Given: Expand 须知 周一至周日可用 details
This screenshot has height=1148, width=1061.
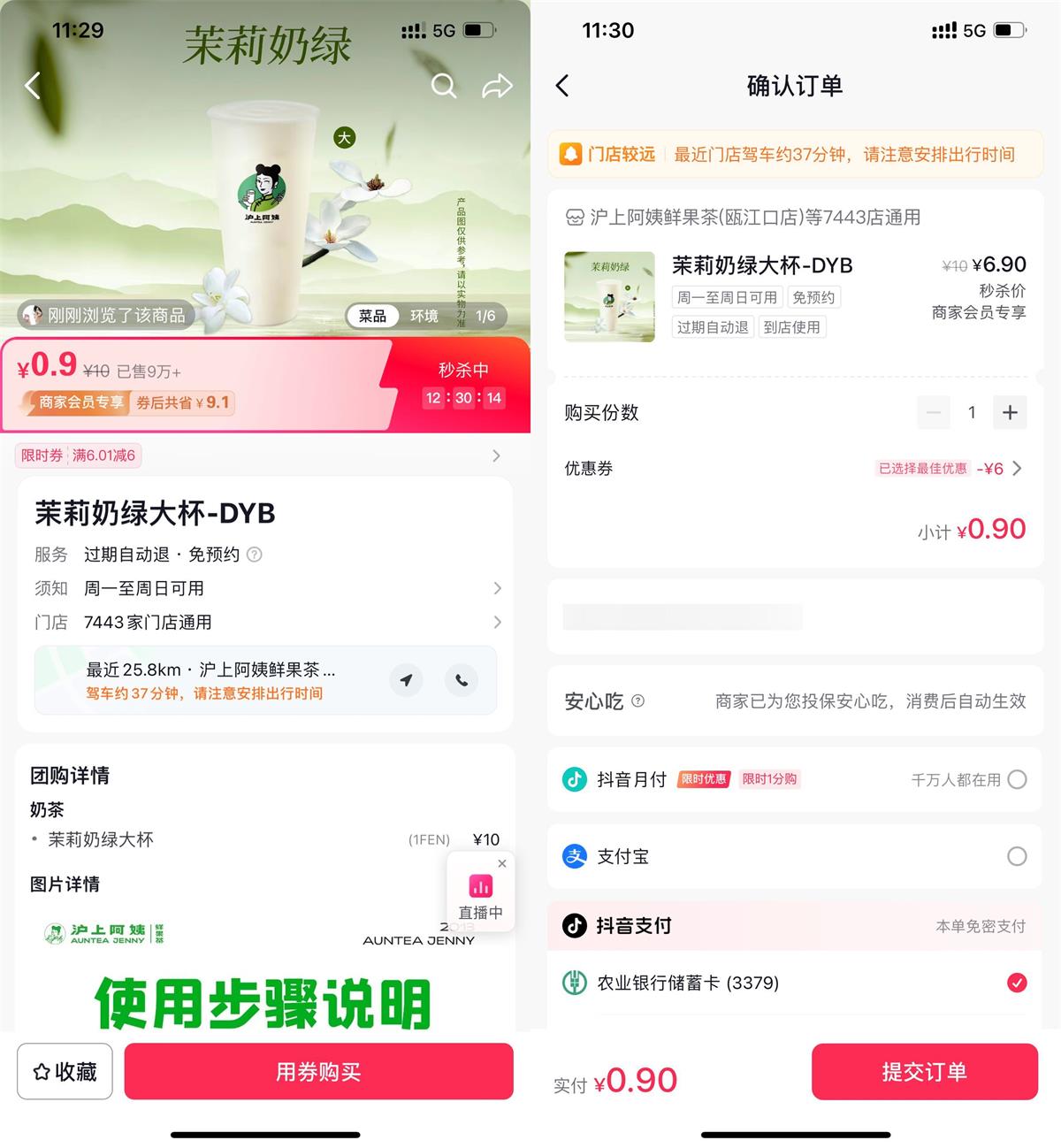Looking at the screenshot, I should click(x=265, y=588).
